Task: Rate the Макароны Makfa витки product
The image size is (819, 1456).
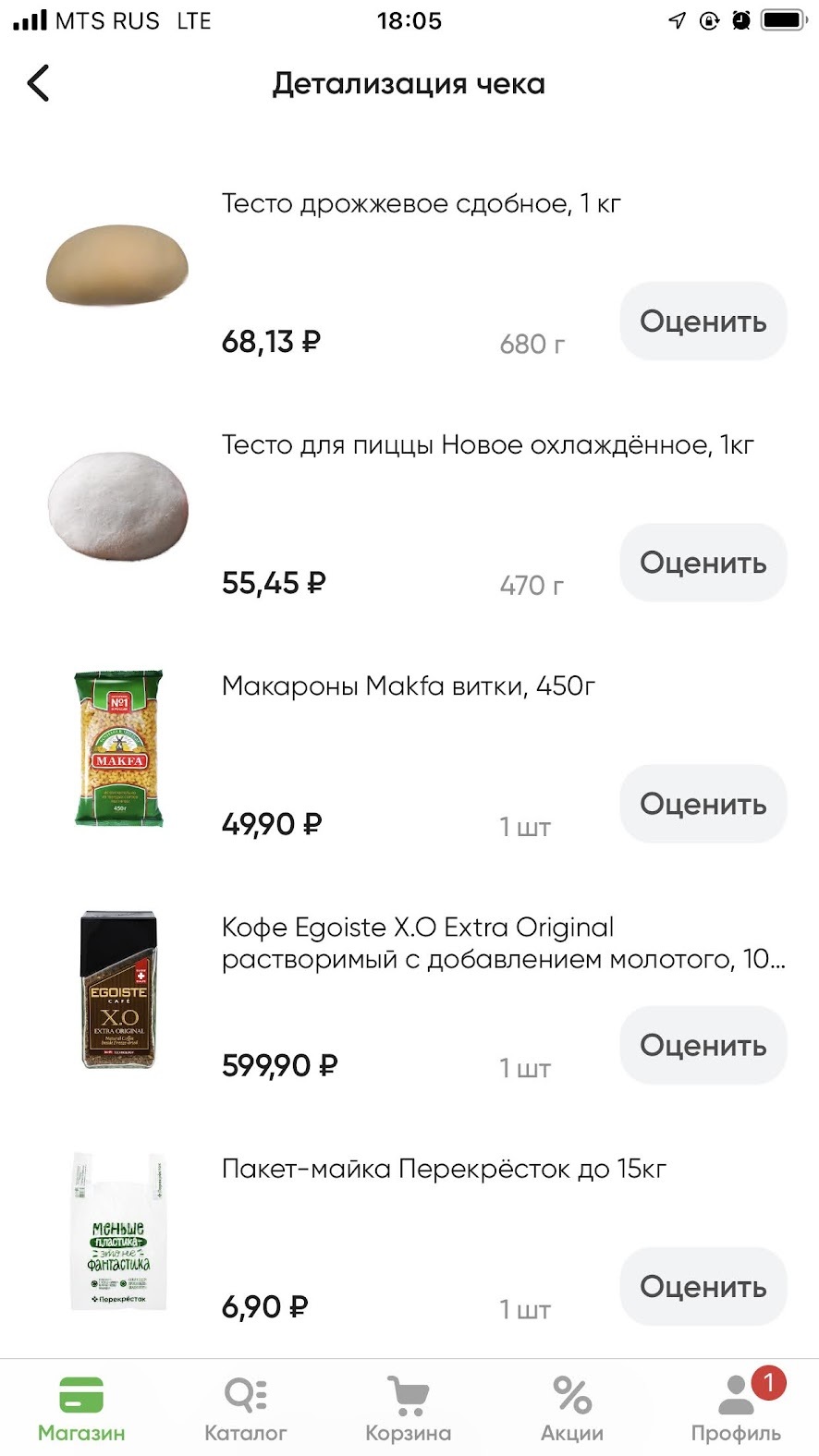Action: [703, 804]
